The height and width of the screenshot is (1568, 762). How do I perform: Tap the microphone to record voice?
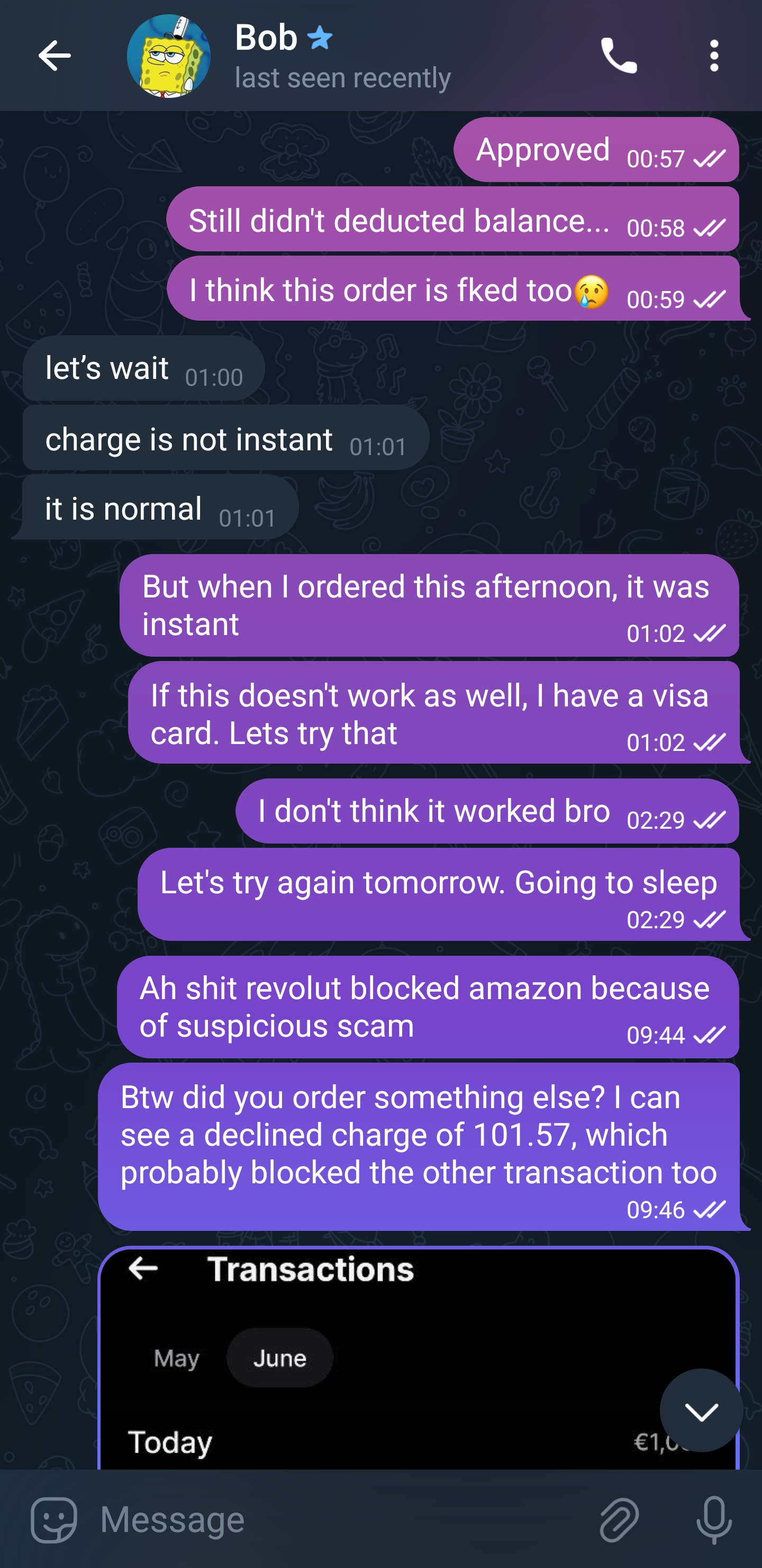tap(714, 1520)
